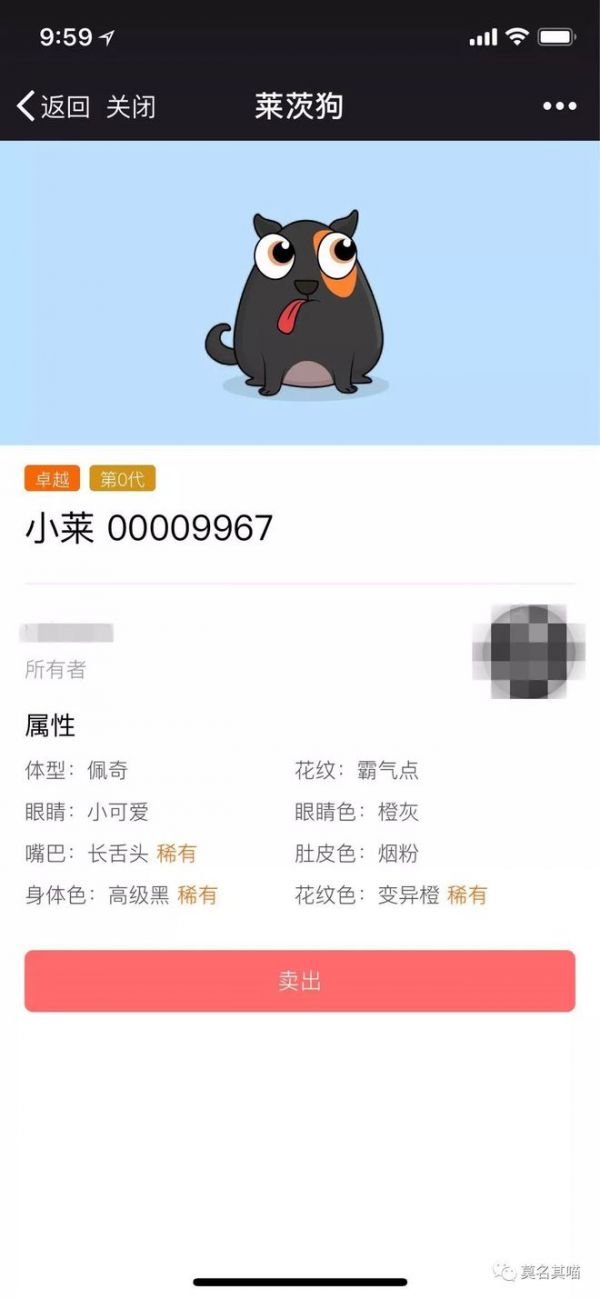The image size is (600, 1299).
Task: Close the page with 关闭
Action: click(131, 106)
